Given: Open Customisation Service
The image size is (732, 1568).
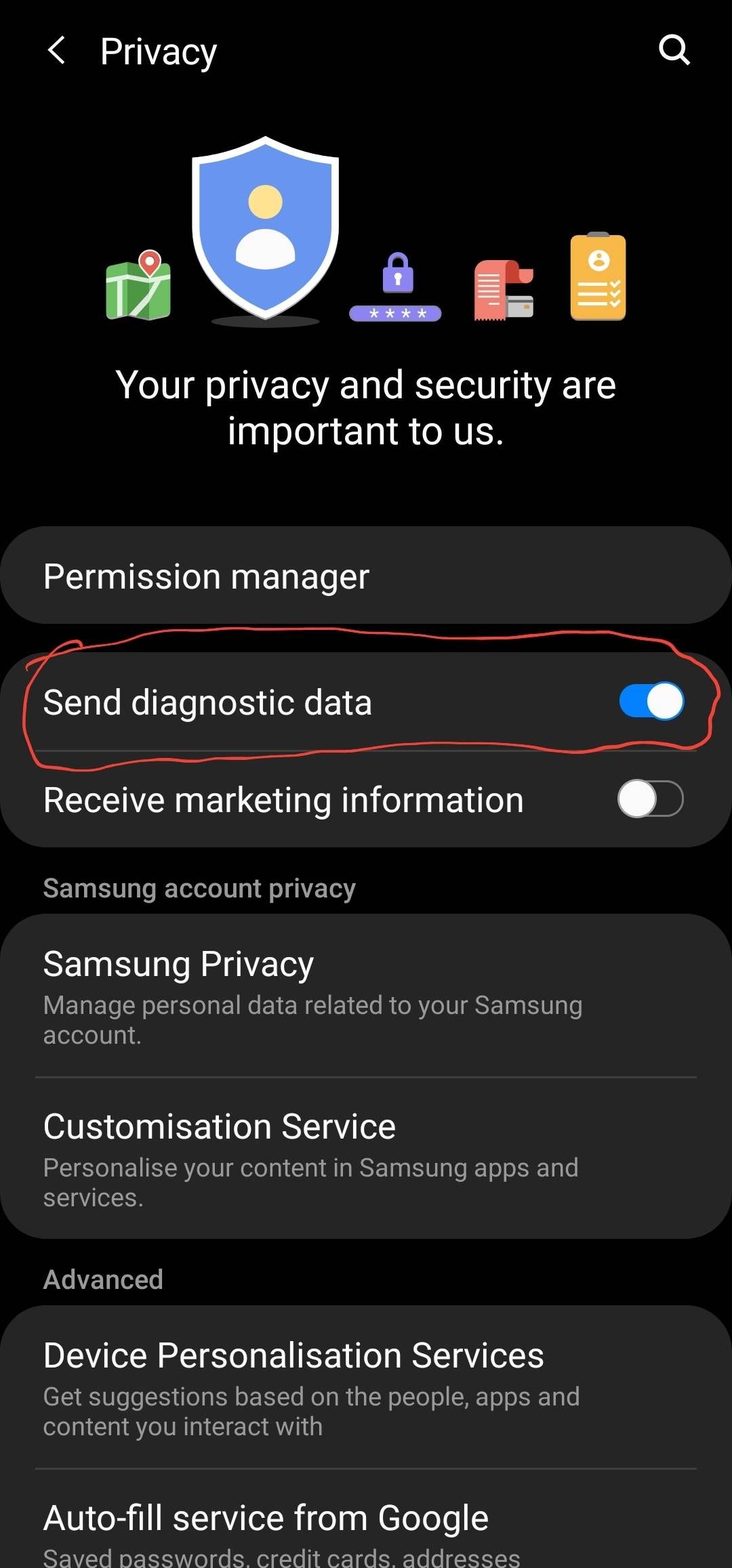Looking at the screenshot, I should click(366, 1158).
